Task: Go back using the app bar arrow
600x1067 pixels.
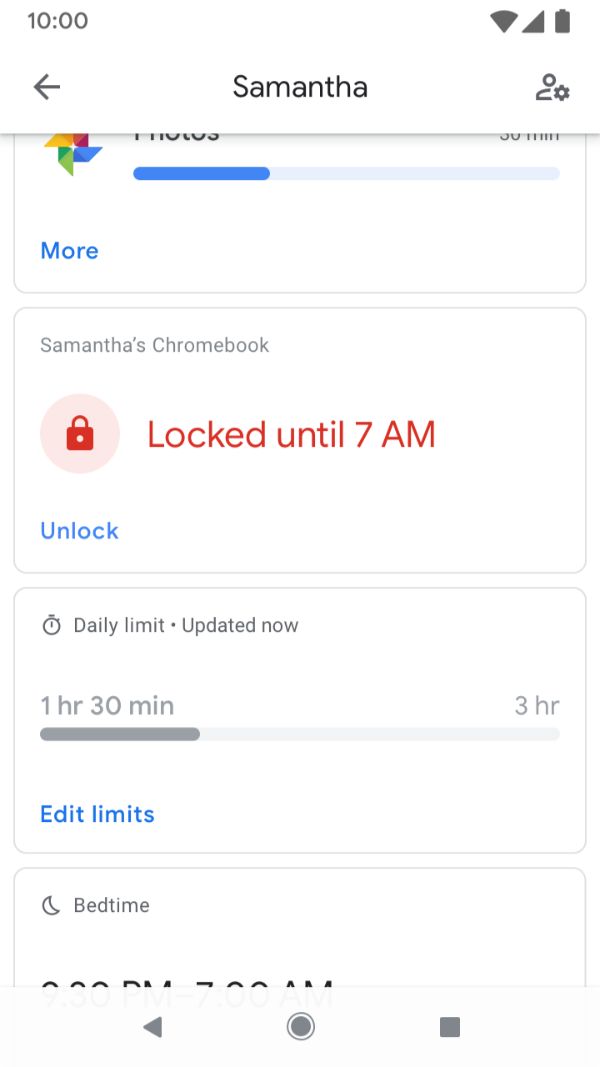Action: tap(47, 87)
